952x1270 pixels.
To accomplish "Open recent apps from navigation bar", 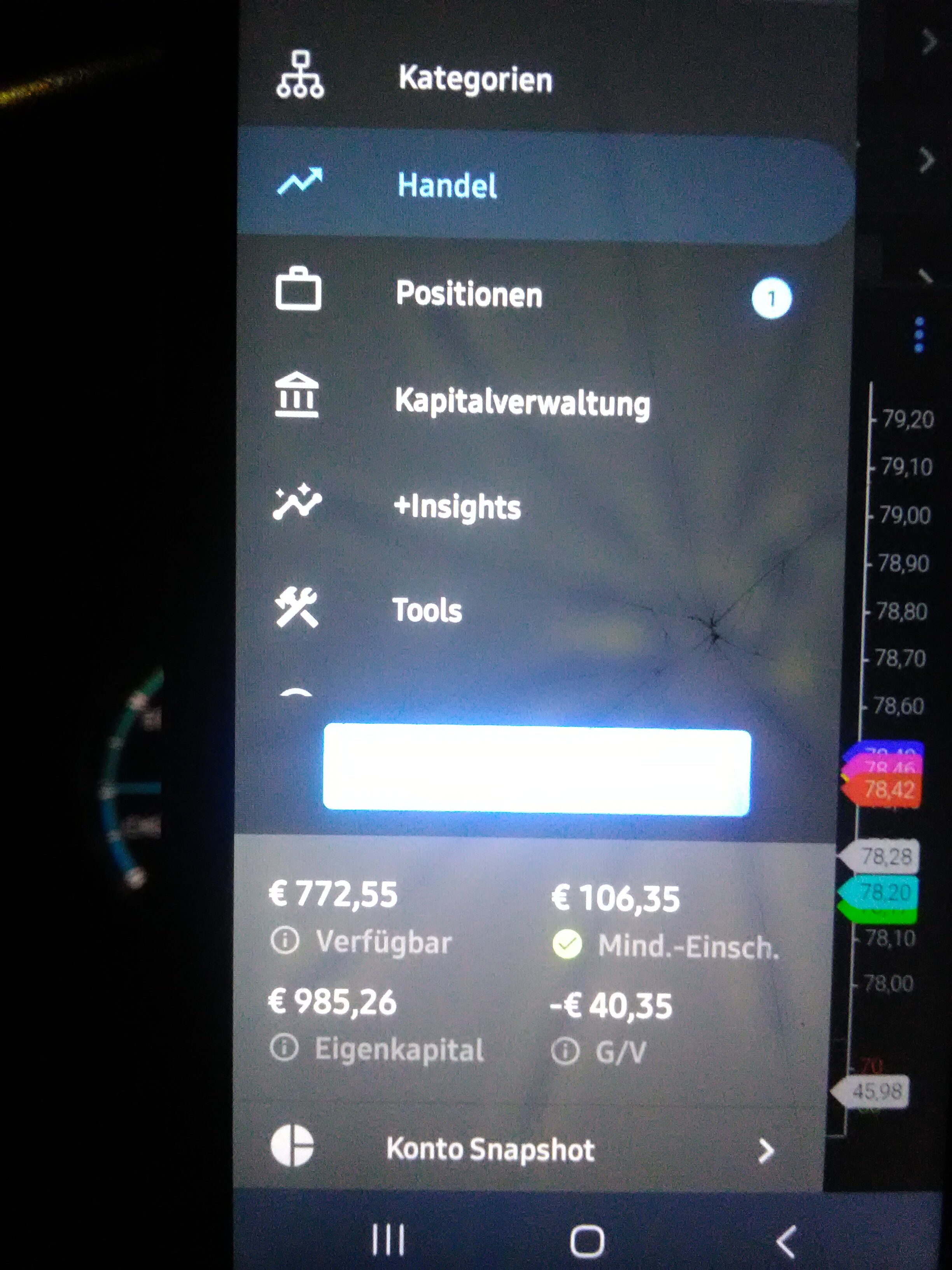I will pos(388,1240).
